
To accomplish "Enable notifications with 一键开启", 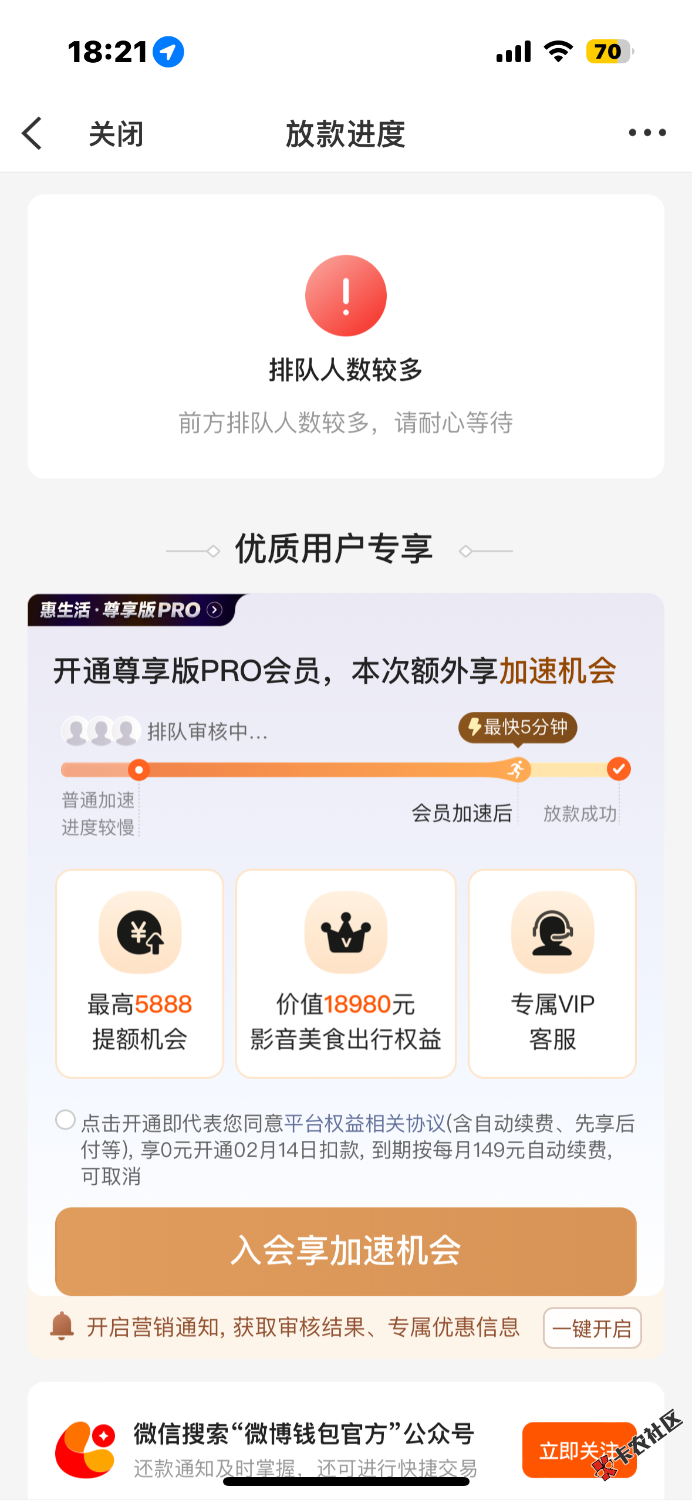I will (x=592, y=1328).
